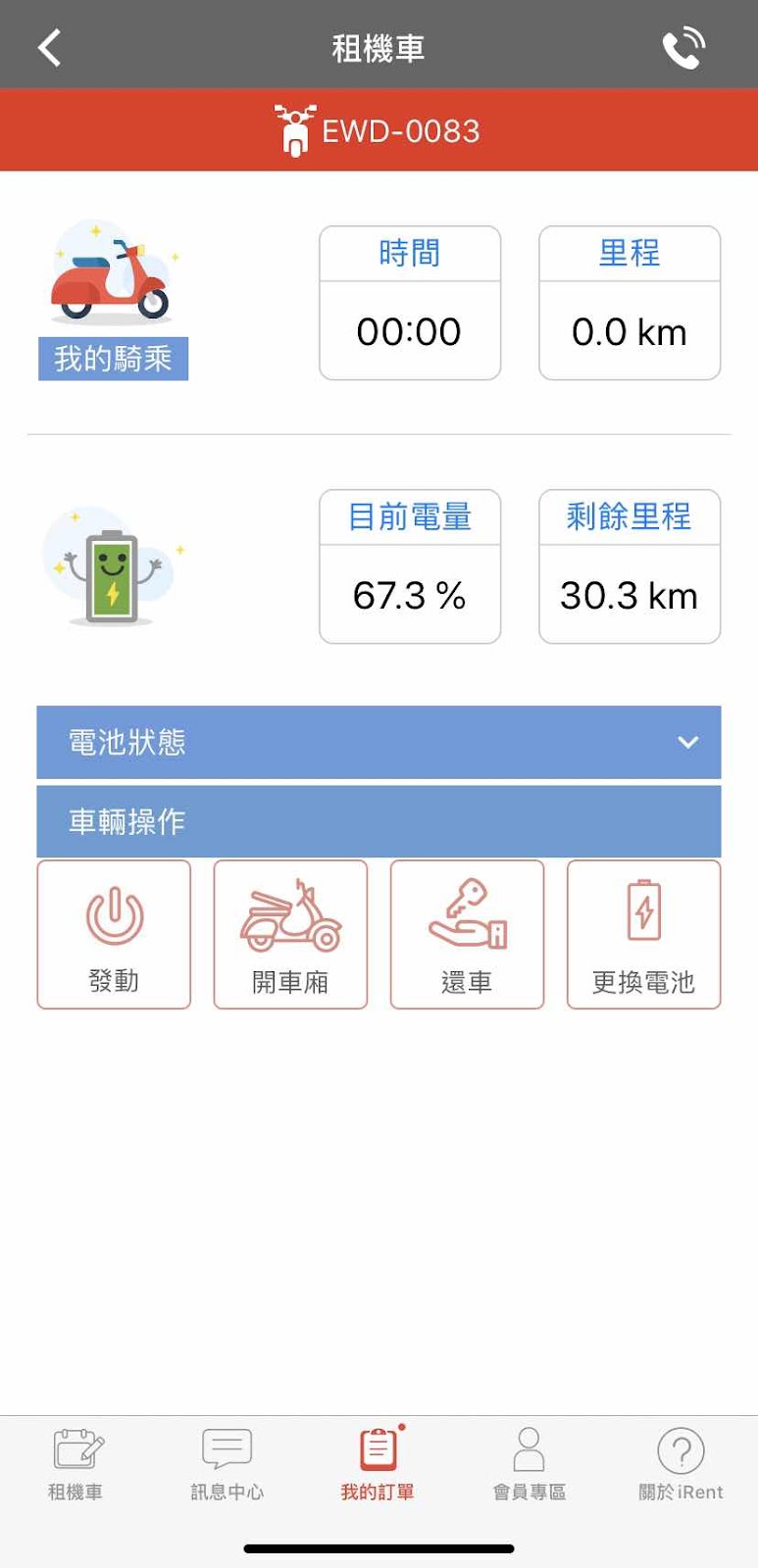
Task: Expand the 電池狀態 section
Action: point(379,742)
